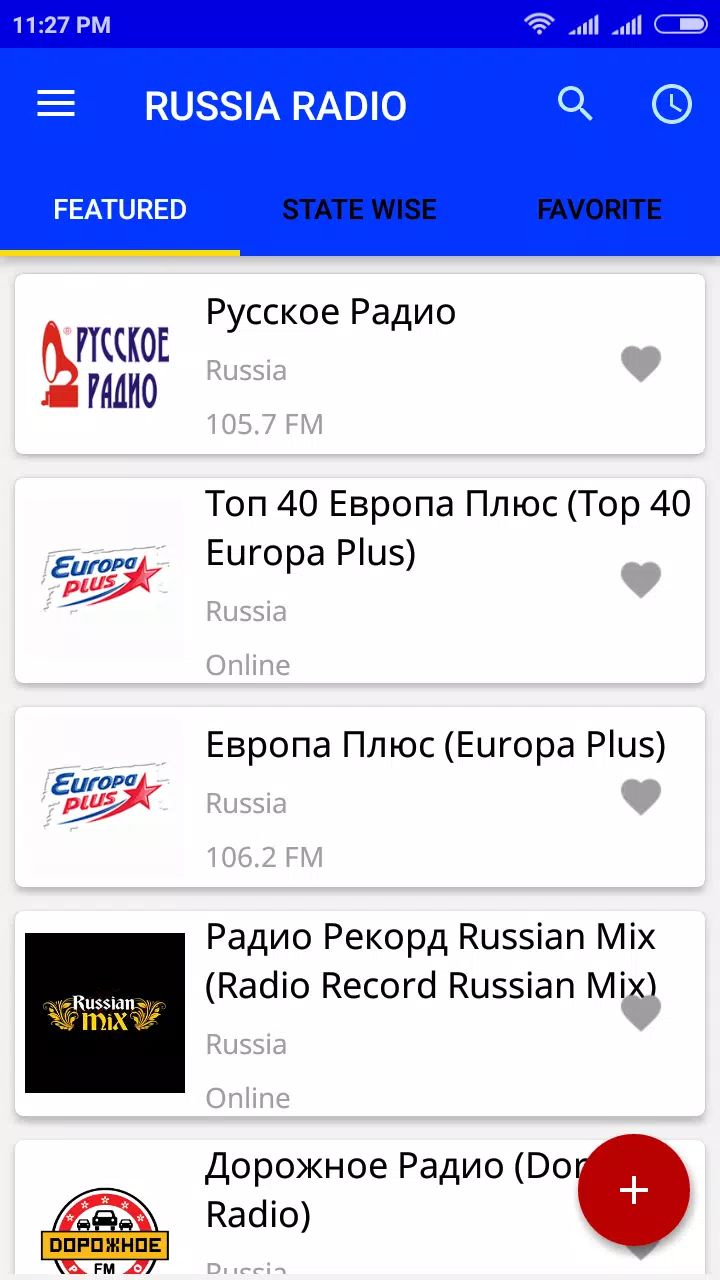This screenshot has height=1280, width=720.
Task: Click the search icon
Action: 575,104
